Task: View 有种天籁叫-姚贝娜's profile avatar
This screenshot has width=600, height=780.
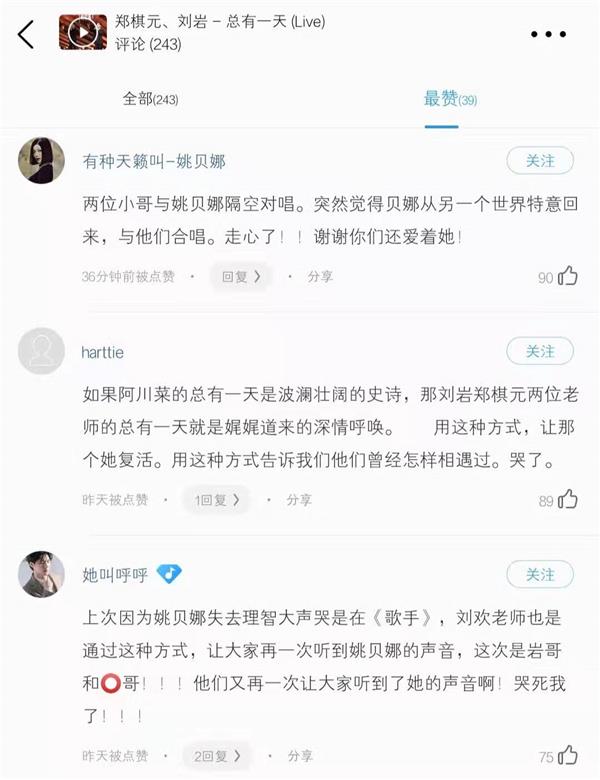Action: (42, 161)
